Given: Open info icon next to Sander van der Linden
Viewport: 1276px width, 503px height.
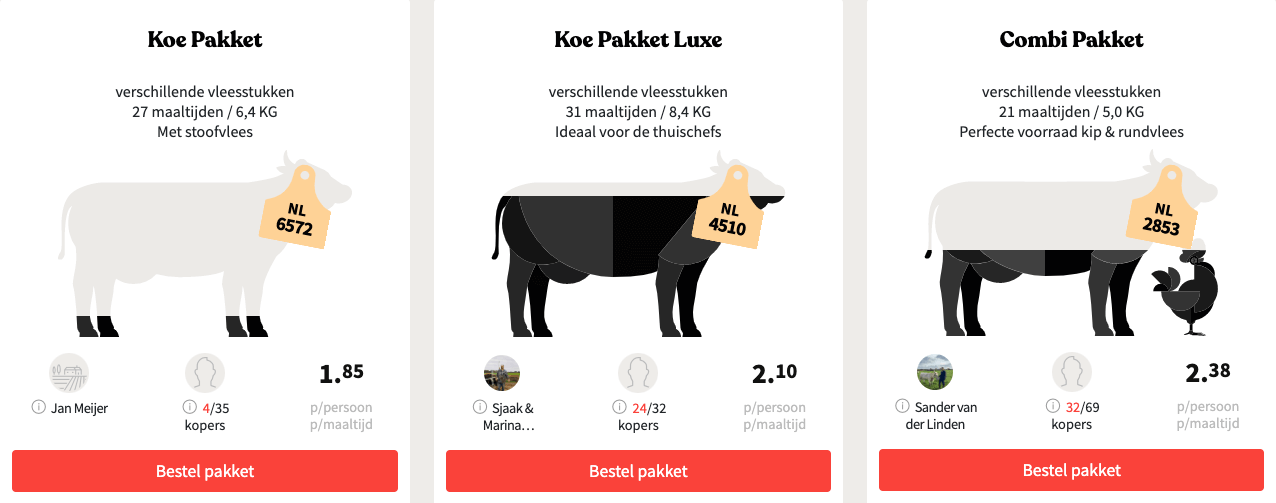Looking at the screenshot, I should pos(905,408).
